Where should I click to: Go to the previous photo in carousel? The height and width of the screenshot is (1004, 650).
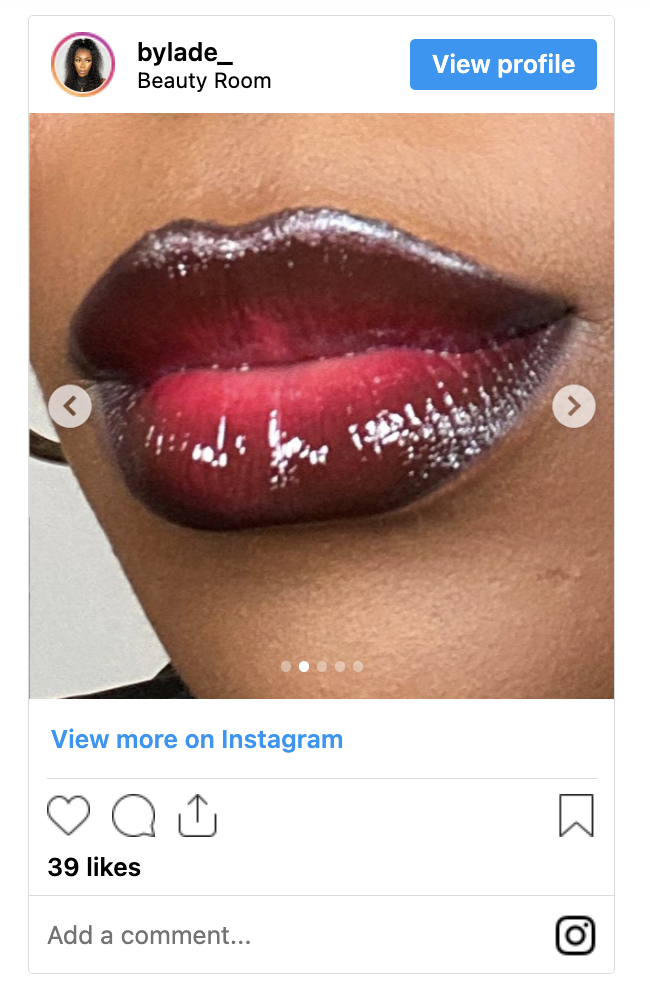(x=70, y=406)
